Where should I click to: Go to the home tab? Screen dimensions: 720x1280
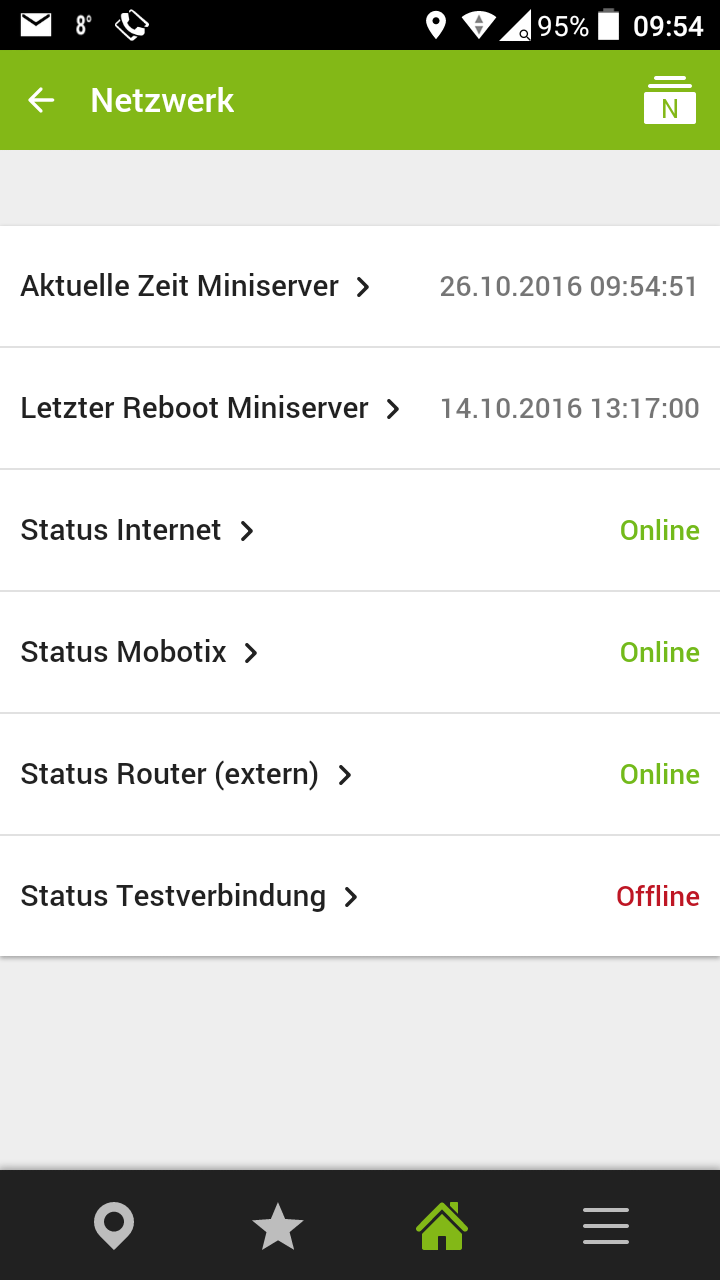(x=442, y=1226)
